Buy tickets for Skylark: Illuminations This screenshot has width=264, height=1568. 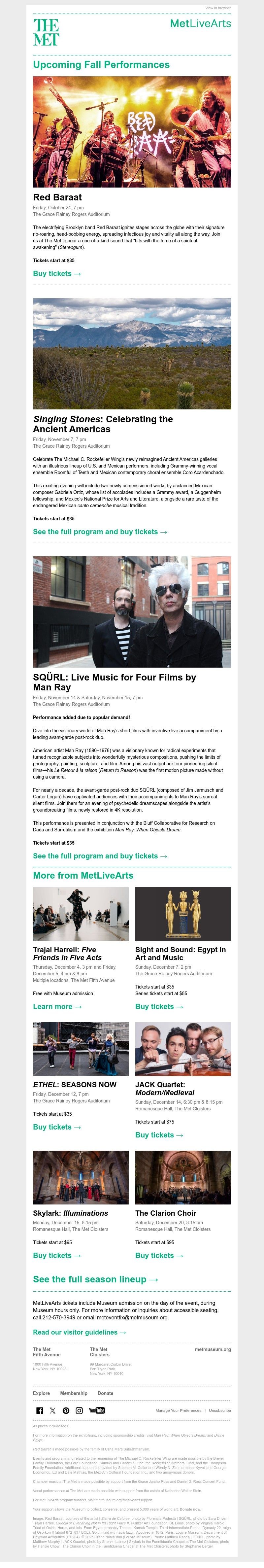pos(56,1255)
